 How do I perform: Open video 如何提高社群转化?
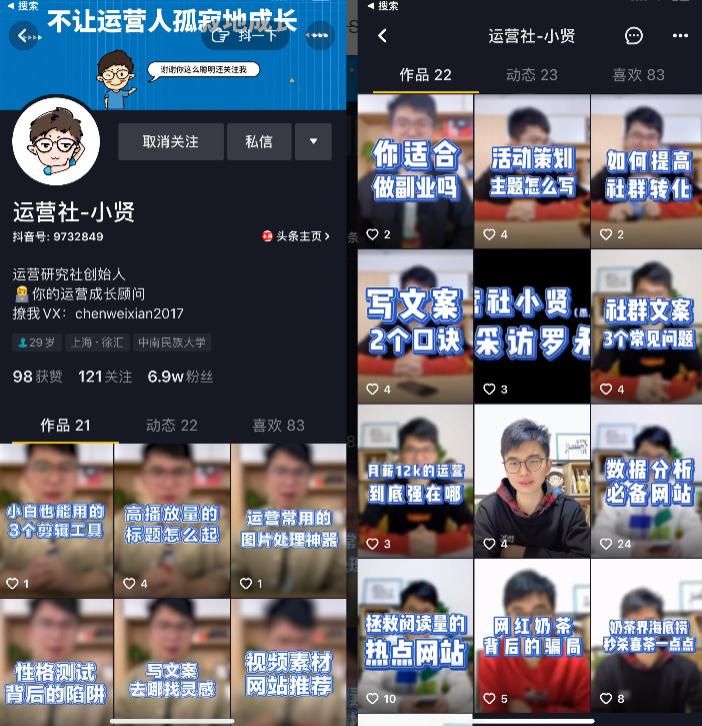[646, 170]
